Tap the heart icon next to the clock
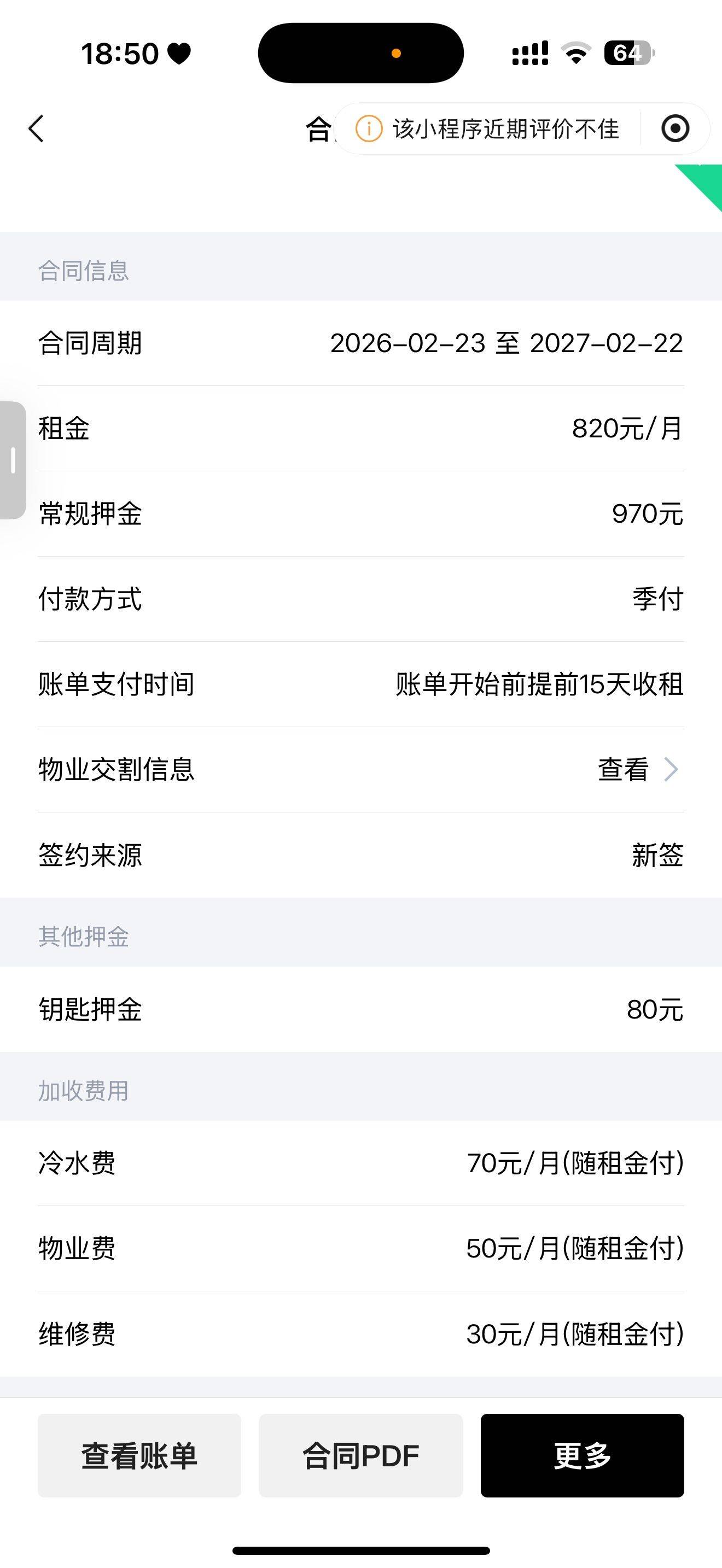Image resolution: width=722 pixels, height=1568 pixels. tap(180, 53)
